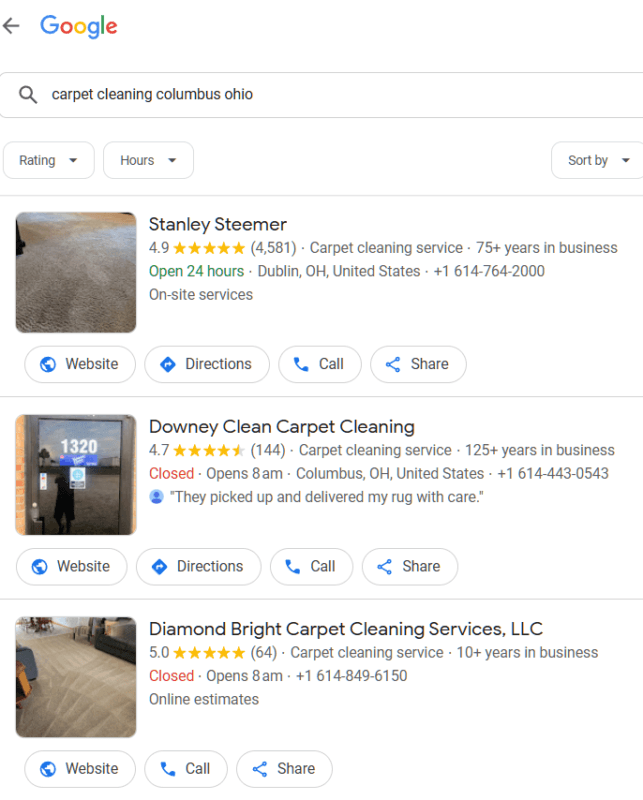Expand the Hours filter
643x800 pixels.
(x=148, y=160)
